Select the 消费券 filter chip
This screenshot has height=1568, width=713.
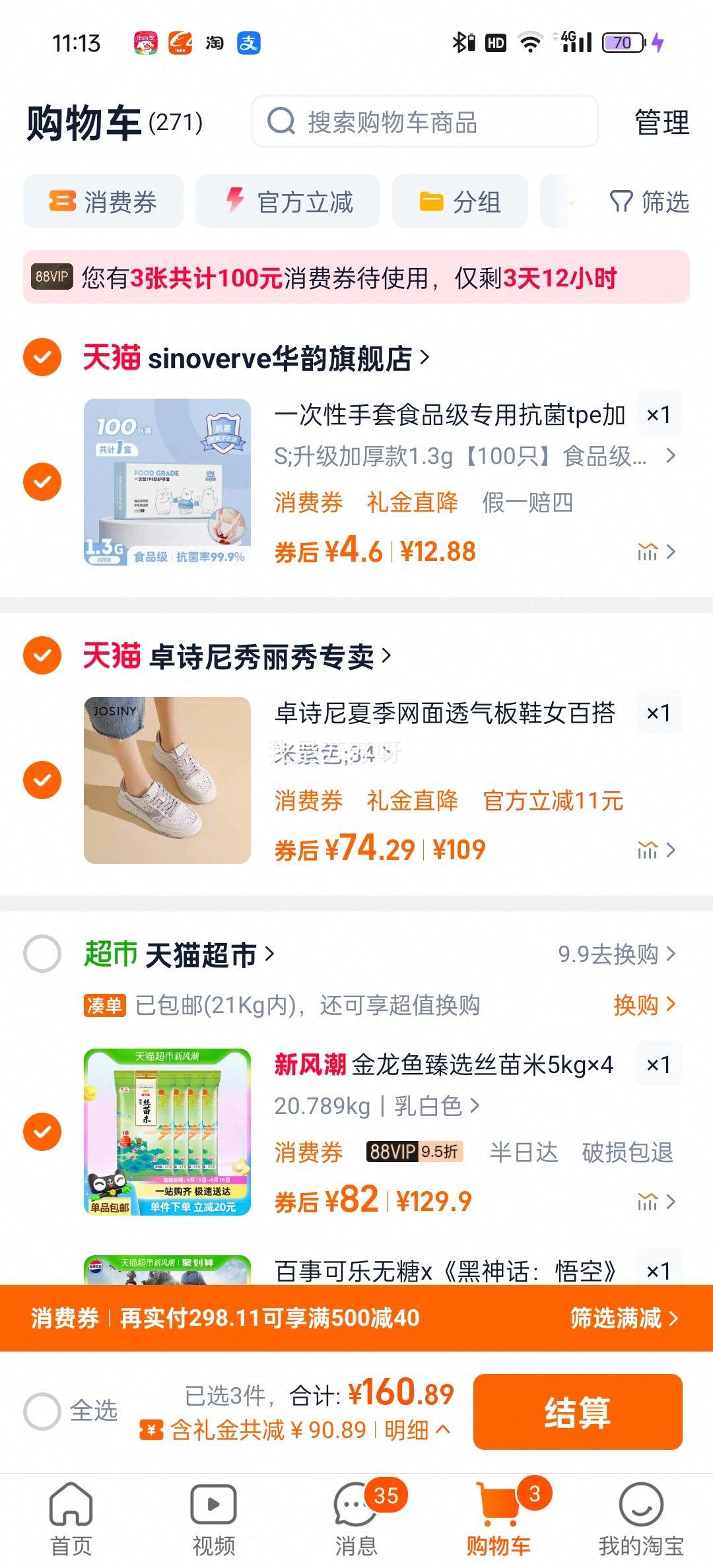103,201
